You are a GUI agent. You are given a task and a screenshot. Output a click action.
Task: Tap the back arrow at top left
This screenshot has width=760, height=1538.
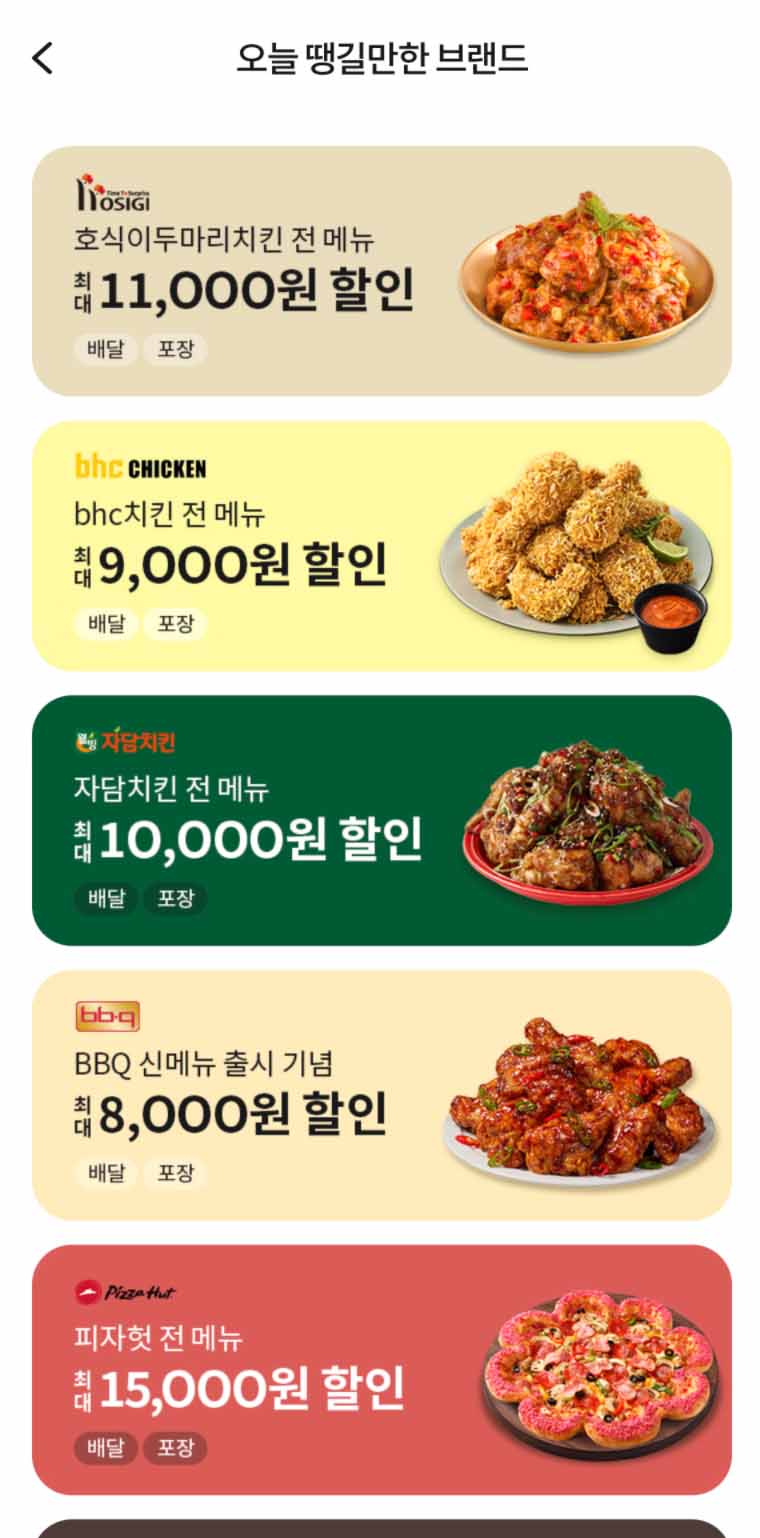point(42,59)
